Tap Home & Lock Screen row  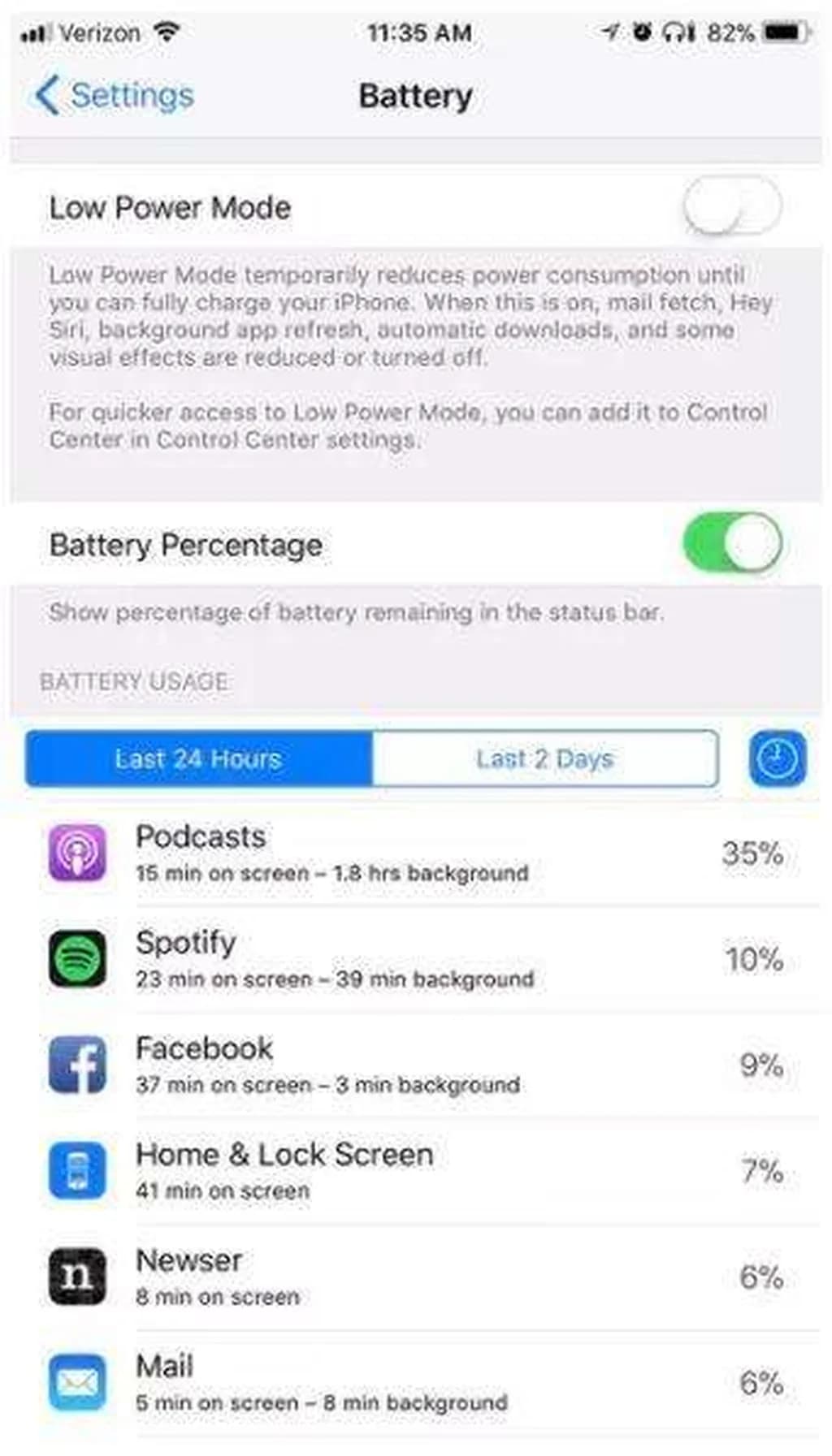click(414, 1170)
